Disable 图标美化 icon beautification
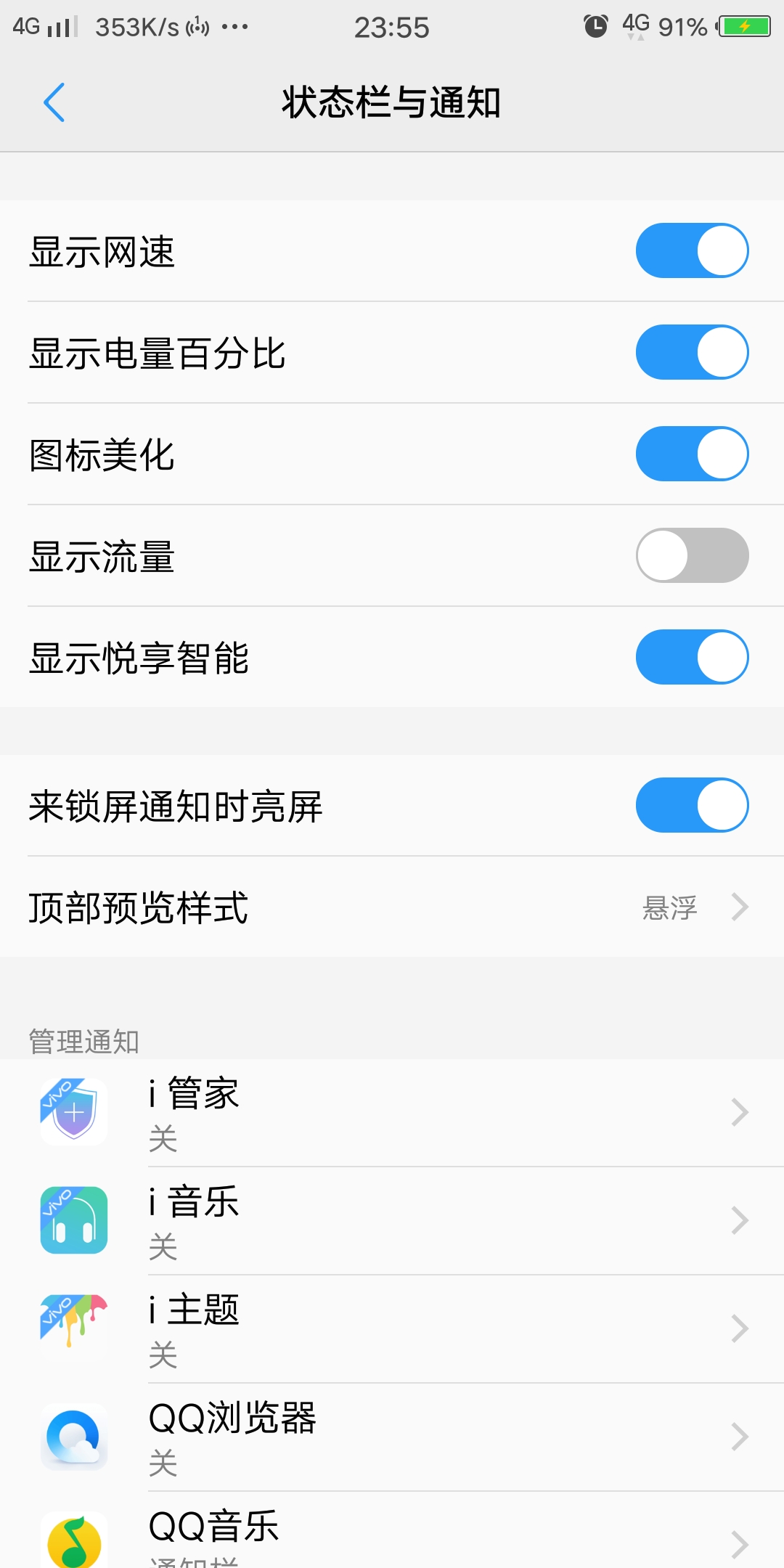784x1568 pixels. [x=691, y=453]
